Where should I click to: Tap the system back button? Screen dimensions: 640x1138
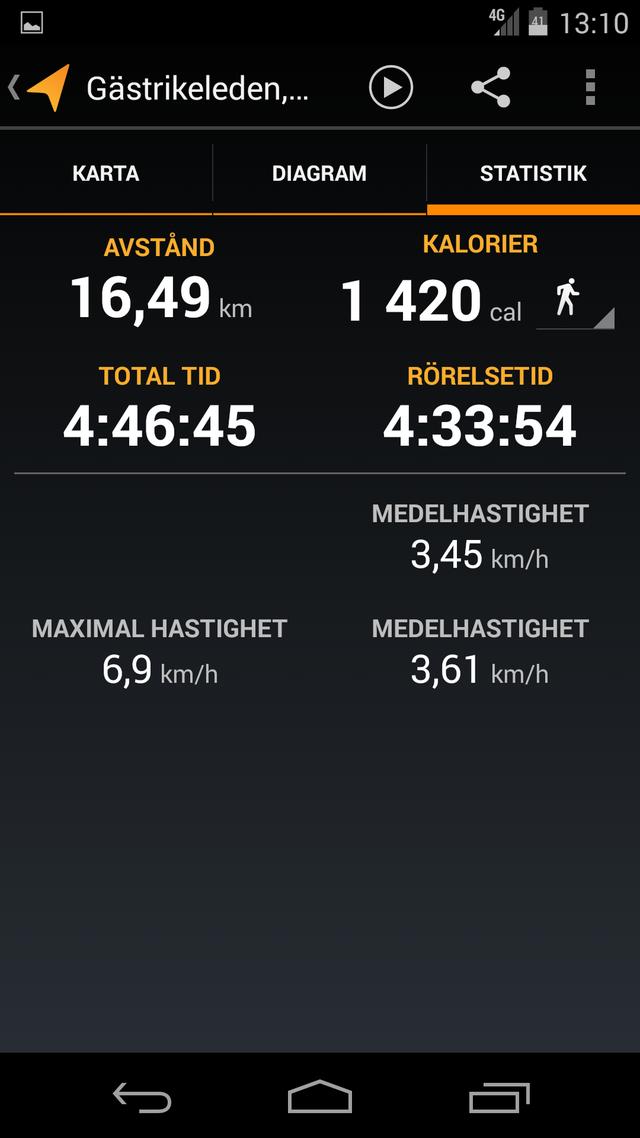(142, 1097)
